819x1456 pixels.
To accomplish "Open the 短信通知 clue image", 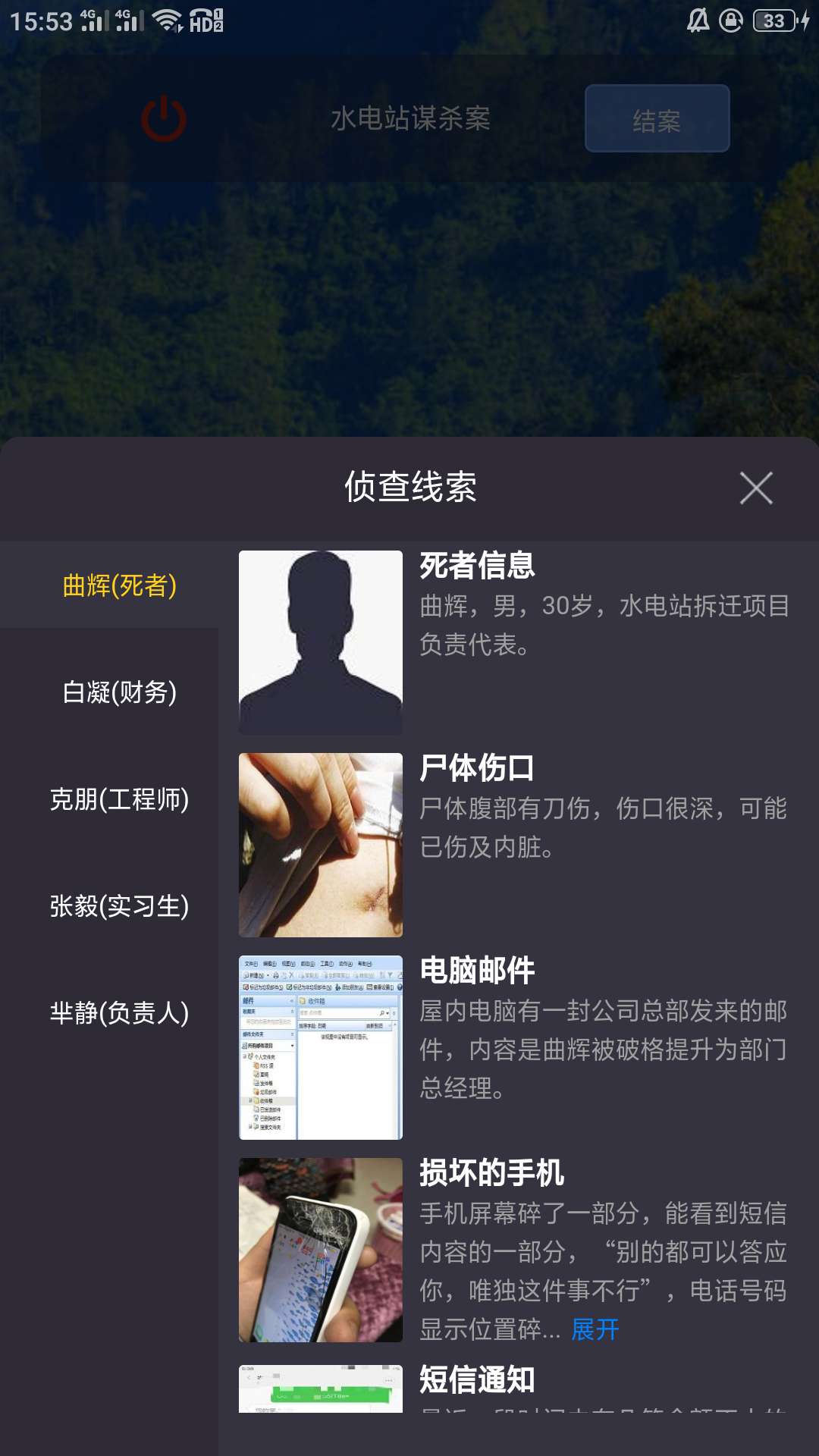I will 321,1389.
